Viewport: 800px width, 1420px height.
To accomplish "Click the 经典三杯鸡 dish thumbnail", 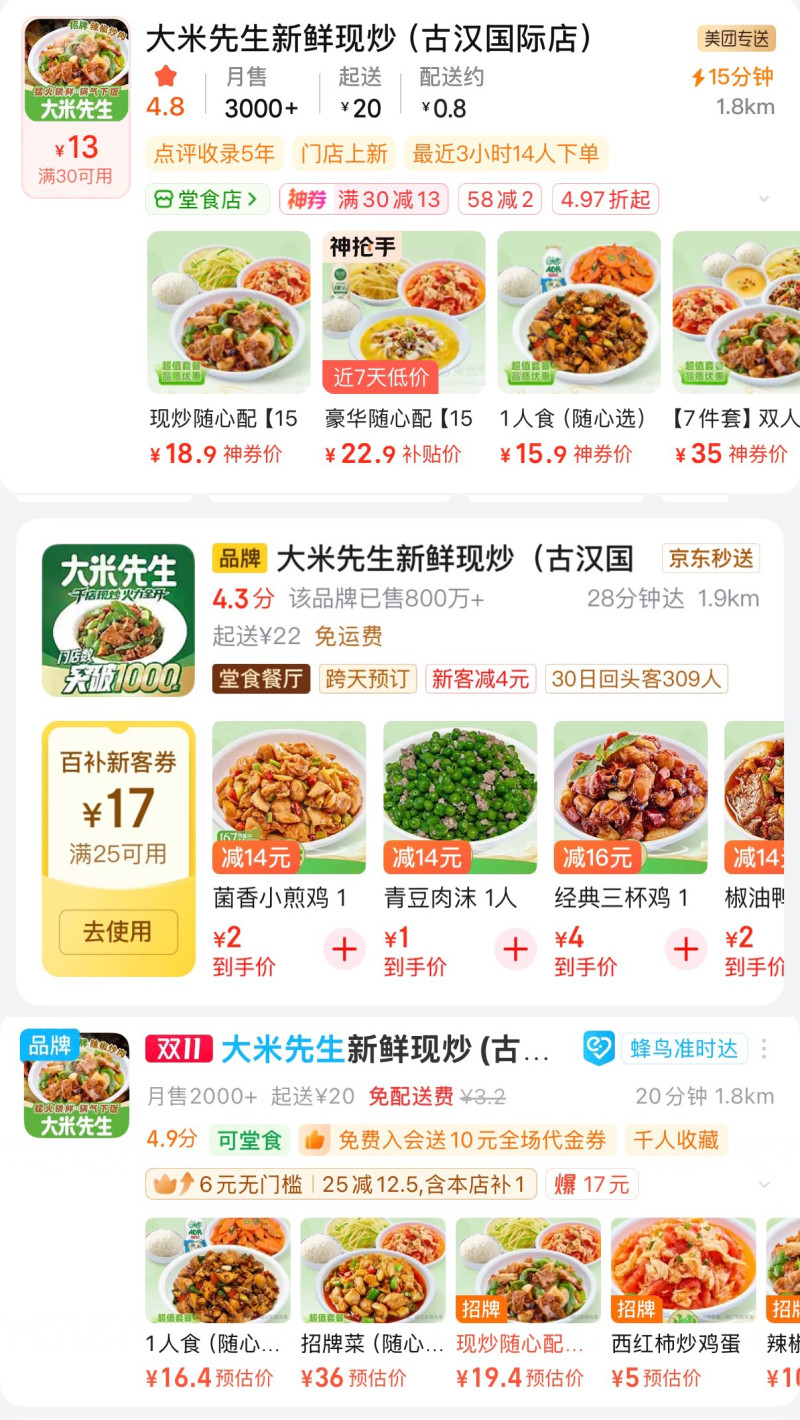I will click(630, 795).
